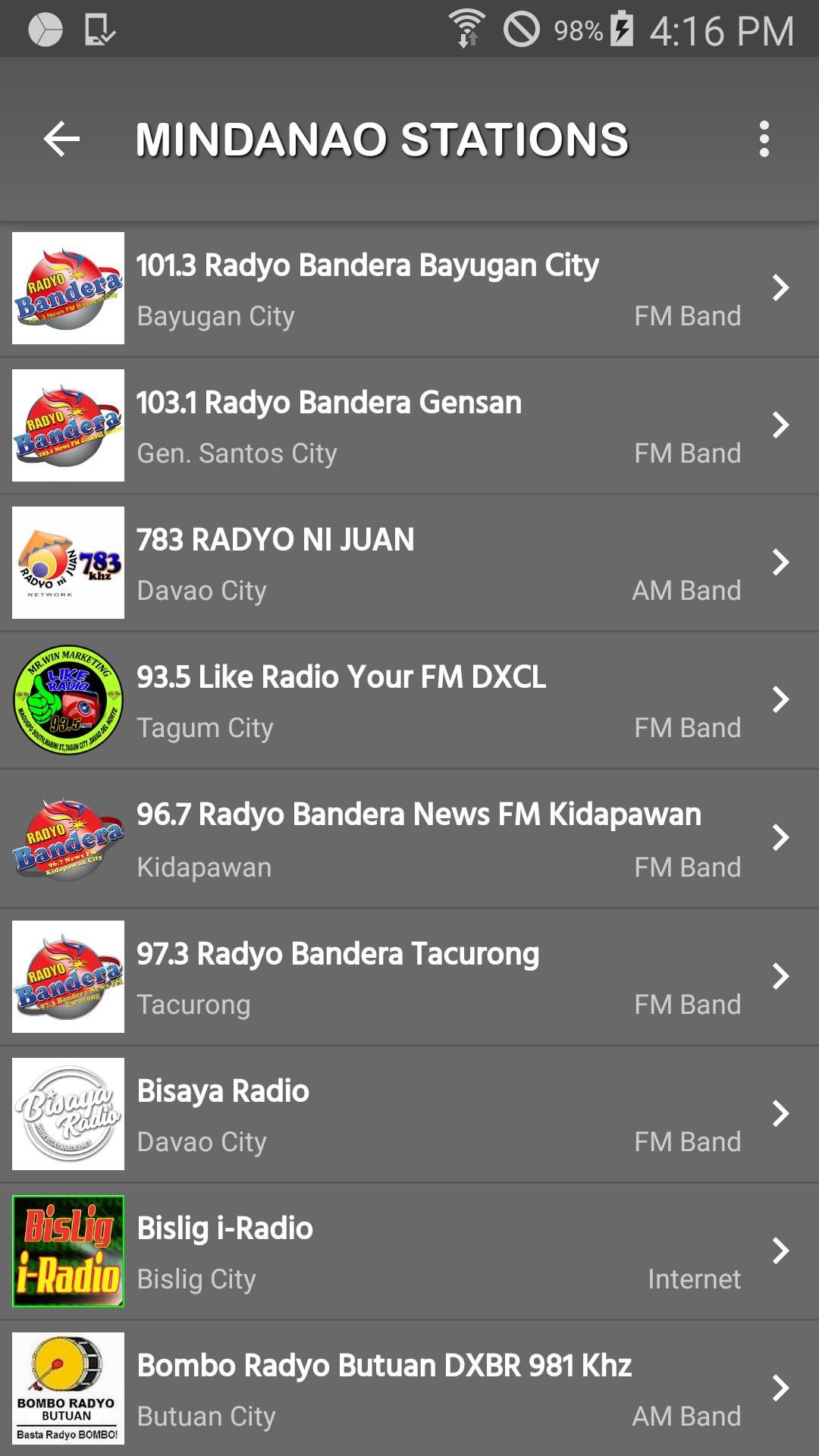819x1456 pixels.
Task: Go back using the arrow icon
Action: pyautogui.click(x=61, y=140)
